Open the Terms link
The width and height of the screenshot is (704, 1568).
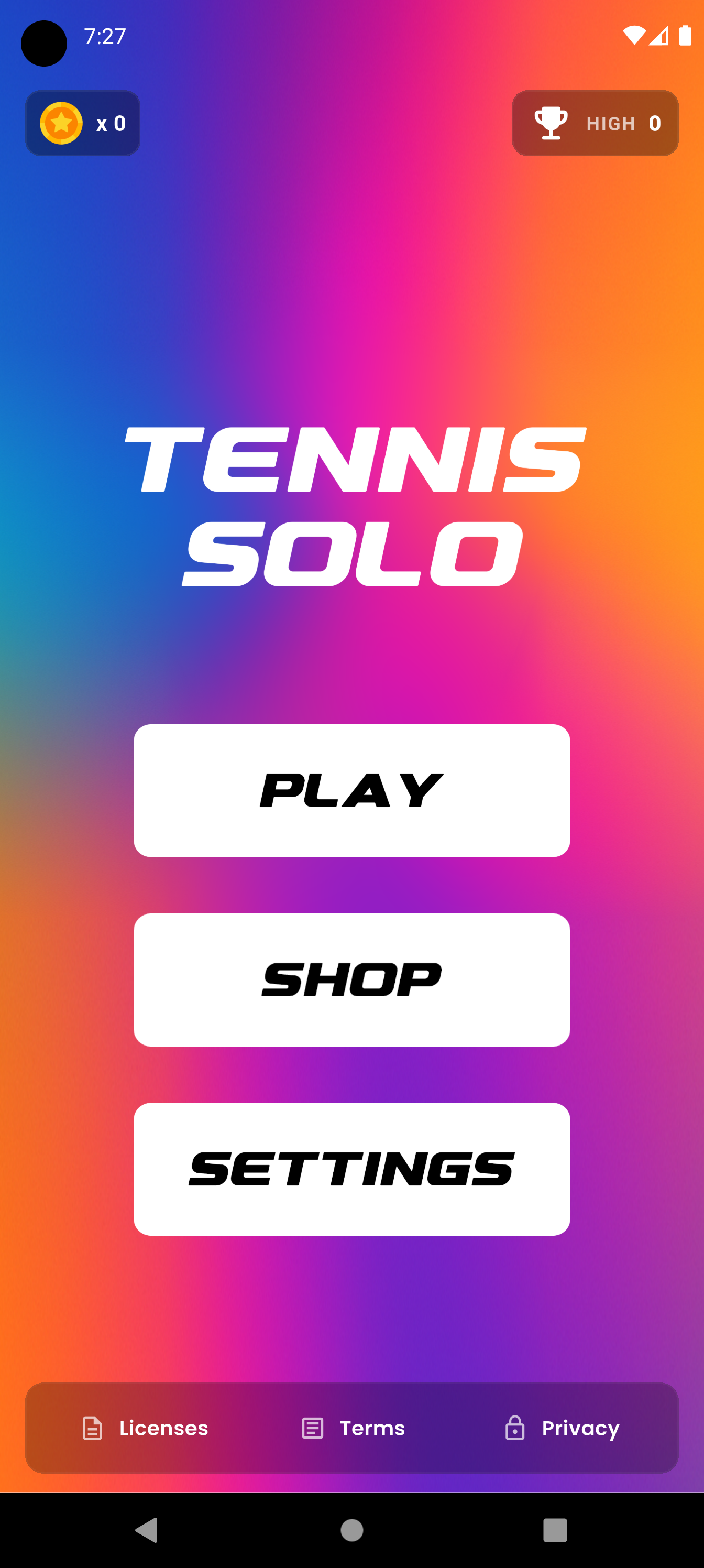click(x=354, y=1428)
